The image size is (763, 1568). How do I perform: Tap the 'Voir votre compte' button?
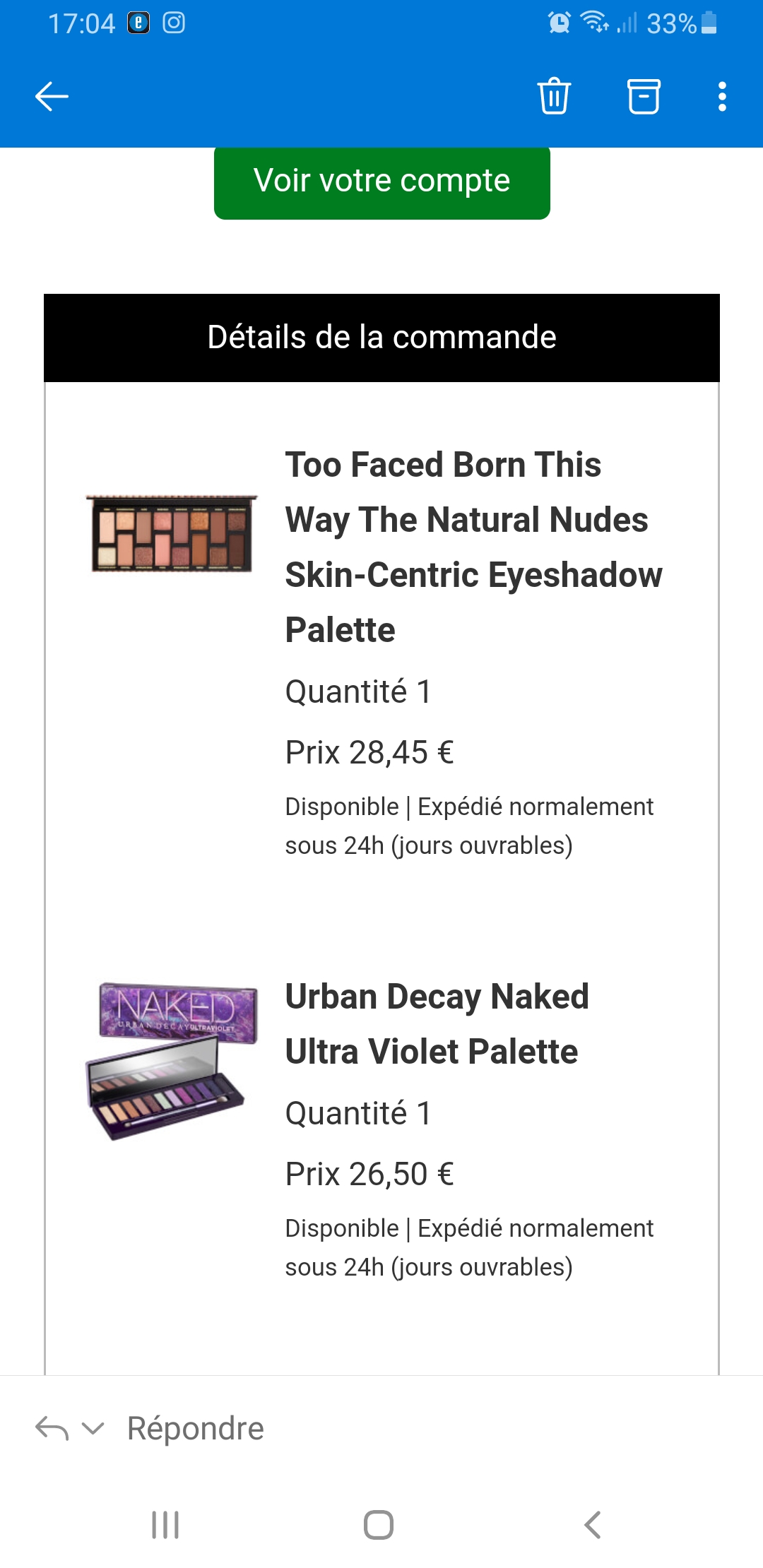pos(381,181)
